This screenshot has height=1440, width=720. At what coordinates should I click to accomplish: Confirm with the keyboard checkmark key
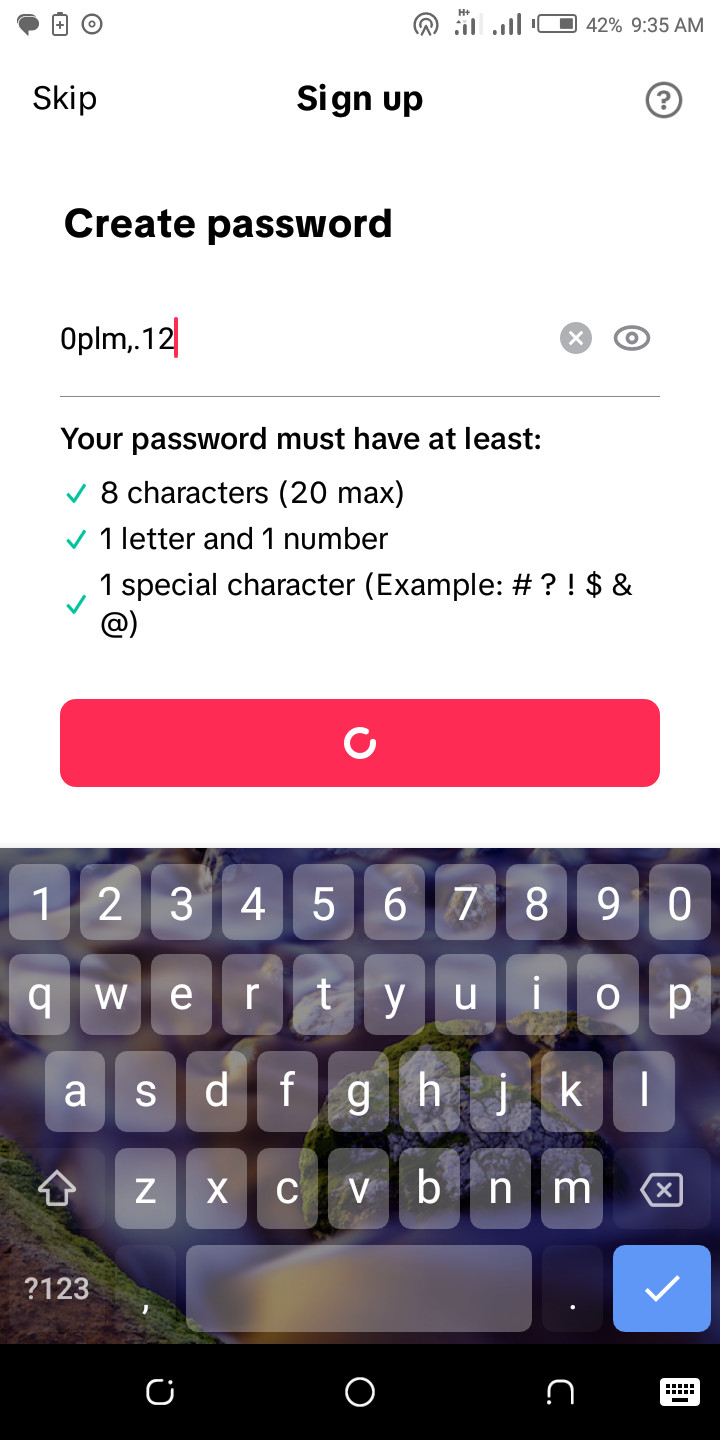[661, 1288]
